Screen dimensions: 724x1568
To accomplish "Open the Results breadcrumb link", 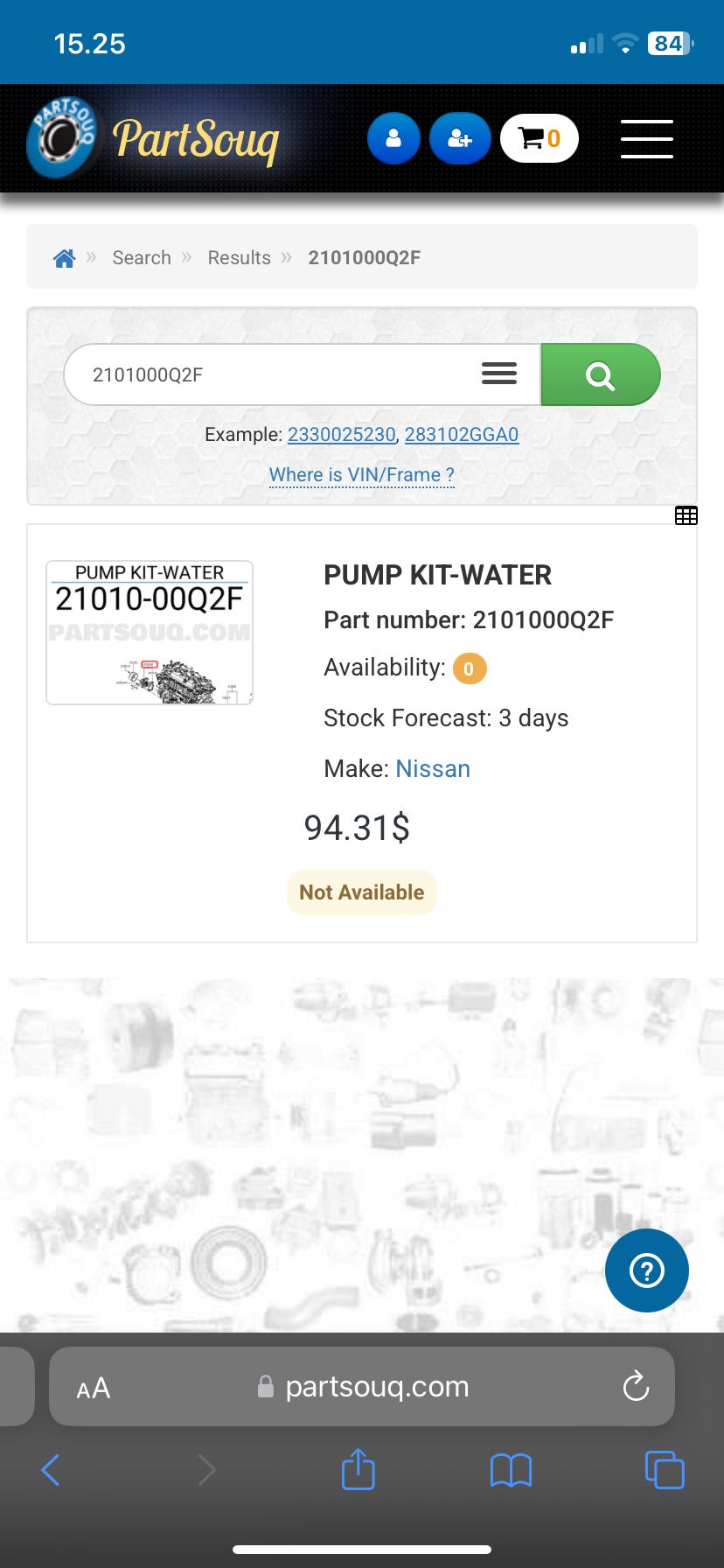I will [239, 258].
